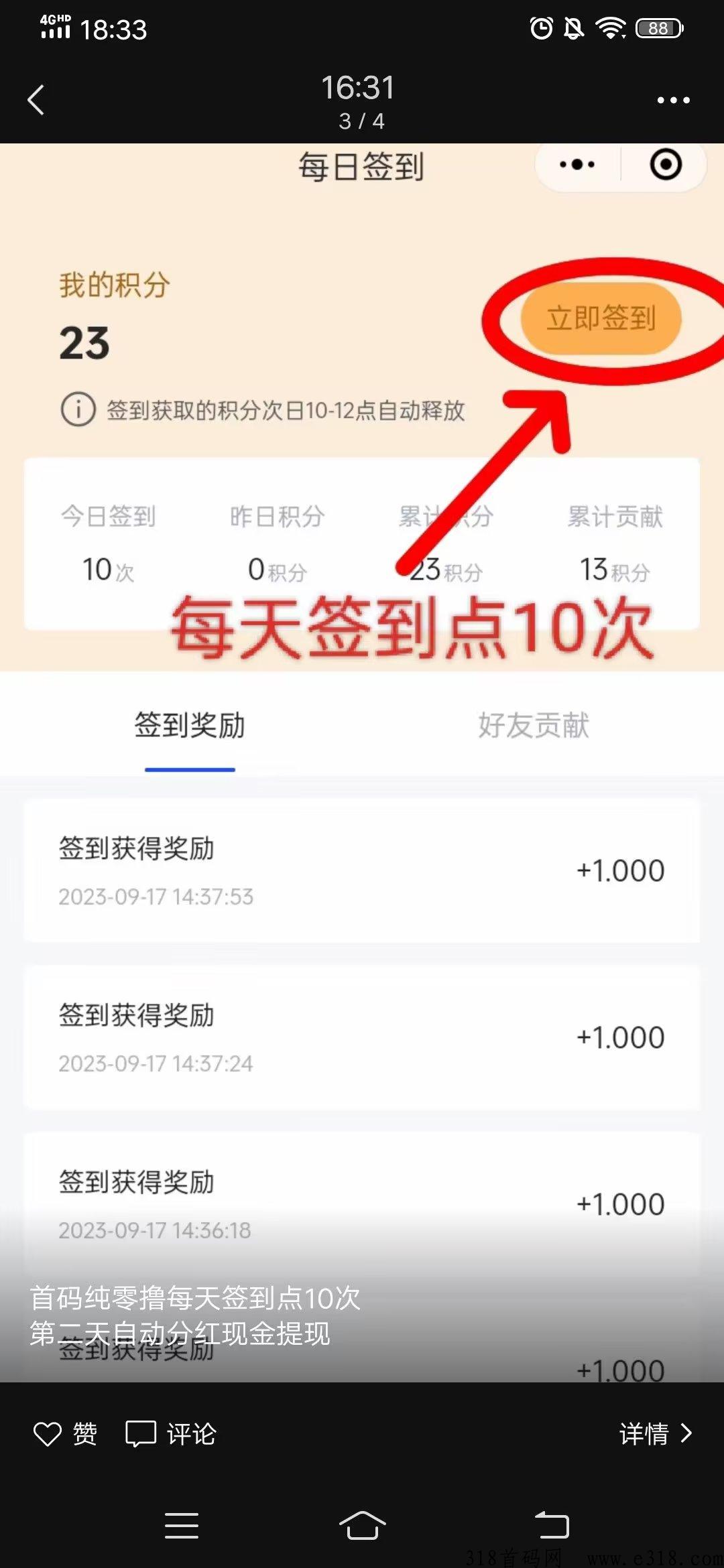Tap the system home button
This screenshot has height=1568, width=724.
[362, 1526]
